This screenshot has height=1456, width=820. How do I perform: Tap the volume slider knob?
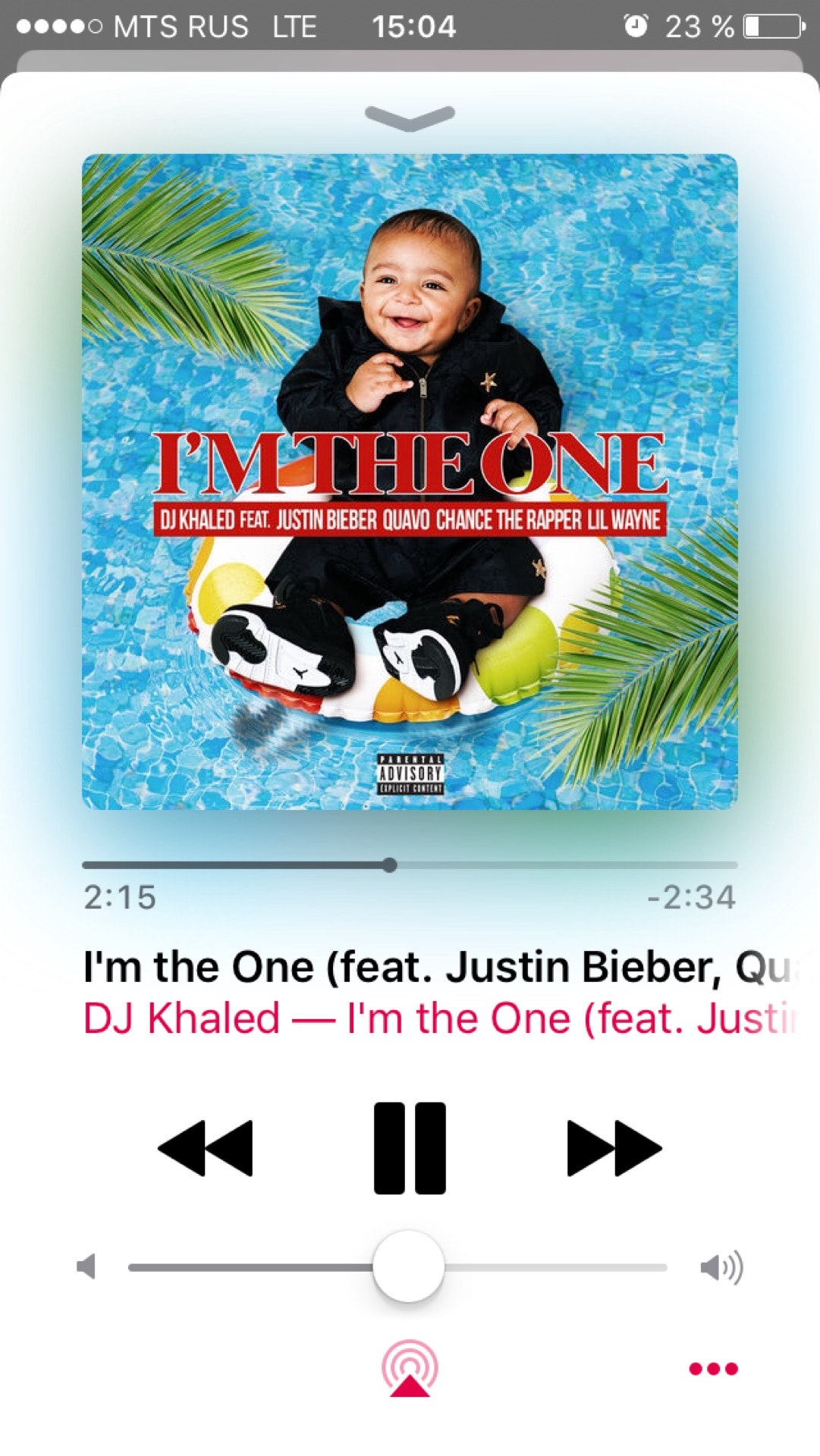point(408,1266)
